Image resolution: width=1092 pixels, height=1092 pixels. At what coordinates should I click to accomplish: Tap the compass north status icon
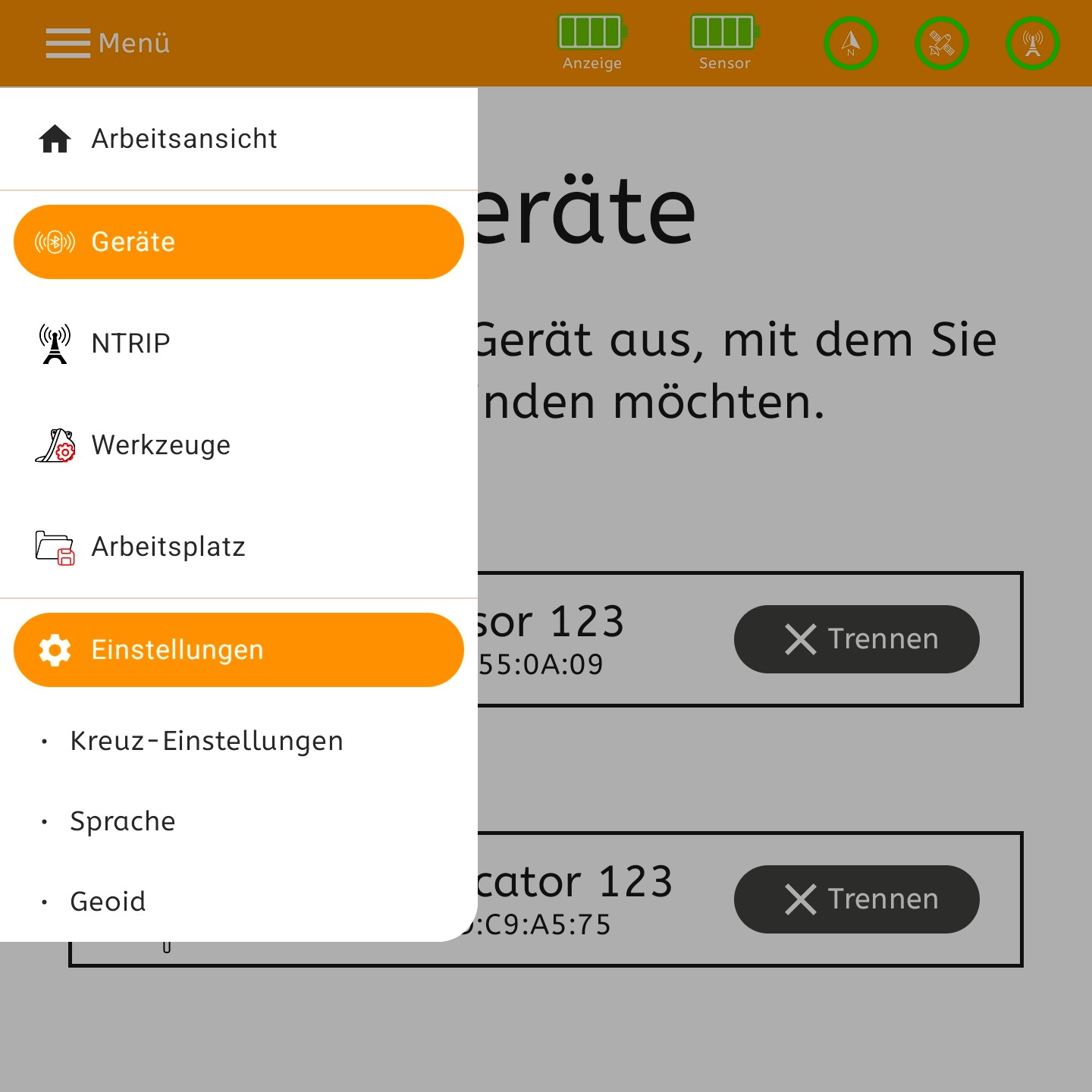click(850, 43)
